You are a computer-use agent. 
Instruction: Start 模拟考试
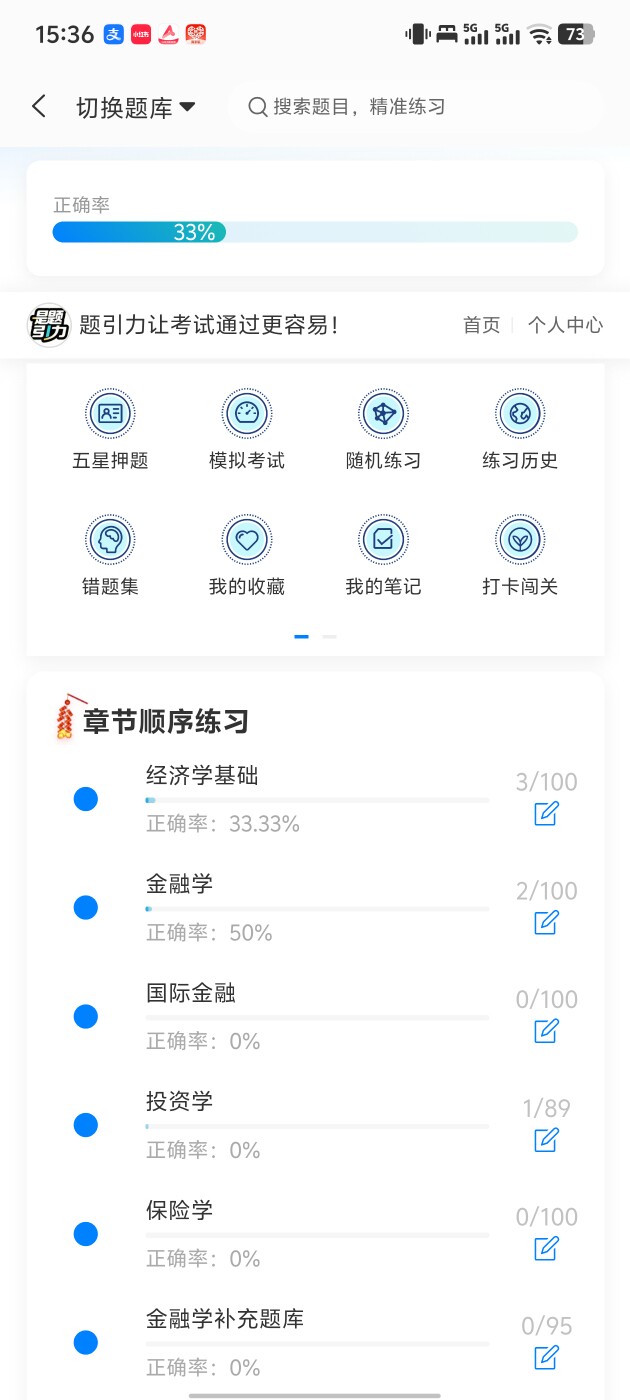[x=247, y=430]
